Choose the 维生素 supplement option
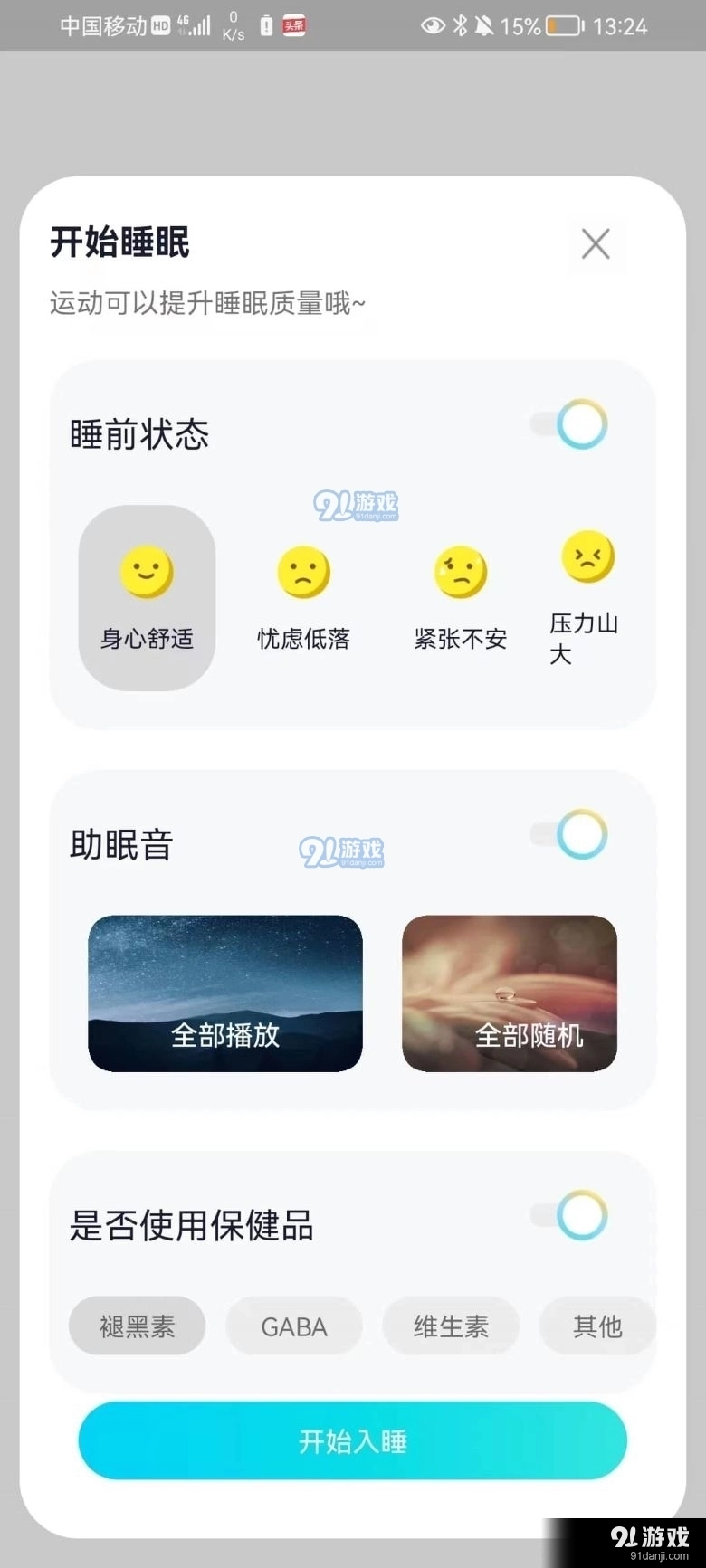Viewport: 706px width, 1568px height. pos(451,1326)
